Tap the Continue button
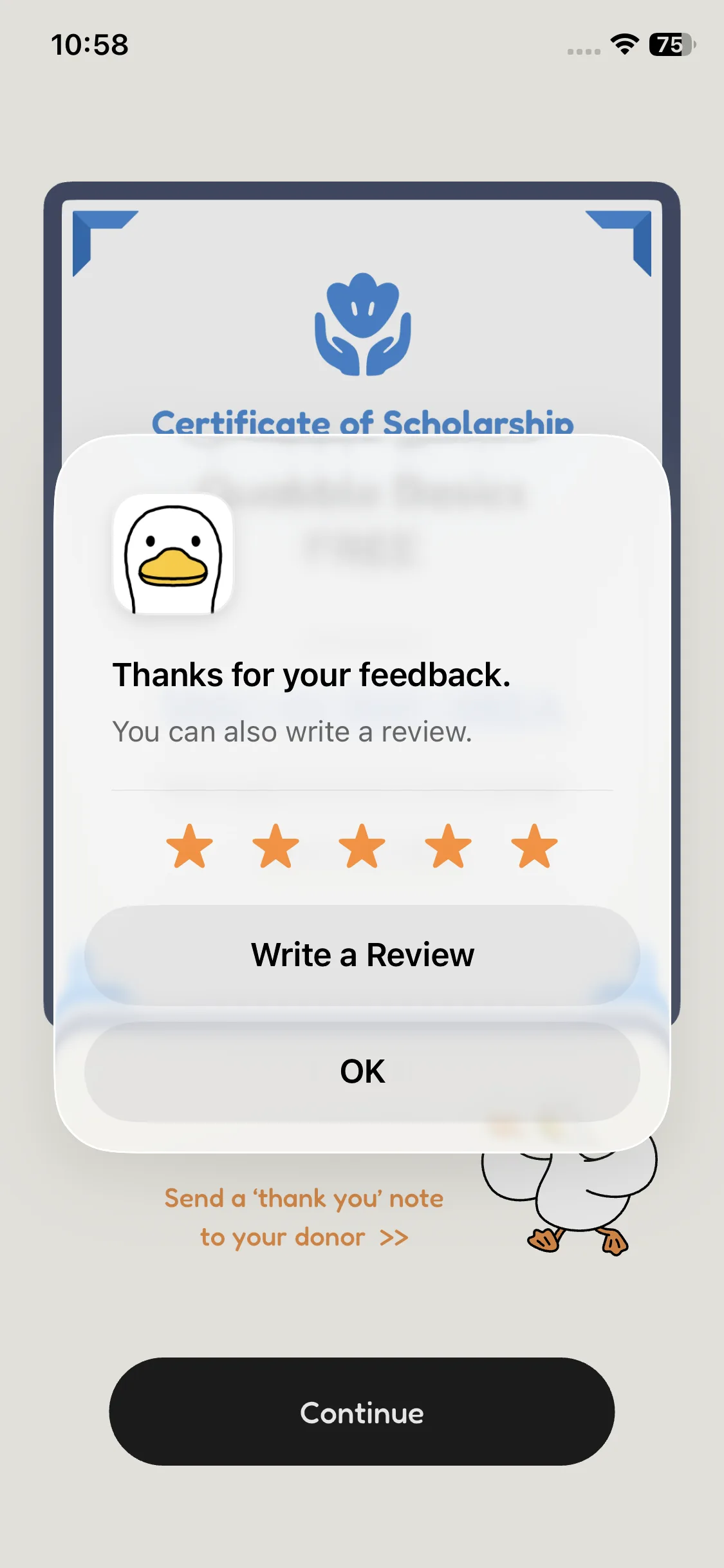724x1568 pixels. pyautogui.click(x=362, y=1412)
